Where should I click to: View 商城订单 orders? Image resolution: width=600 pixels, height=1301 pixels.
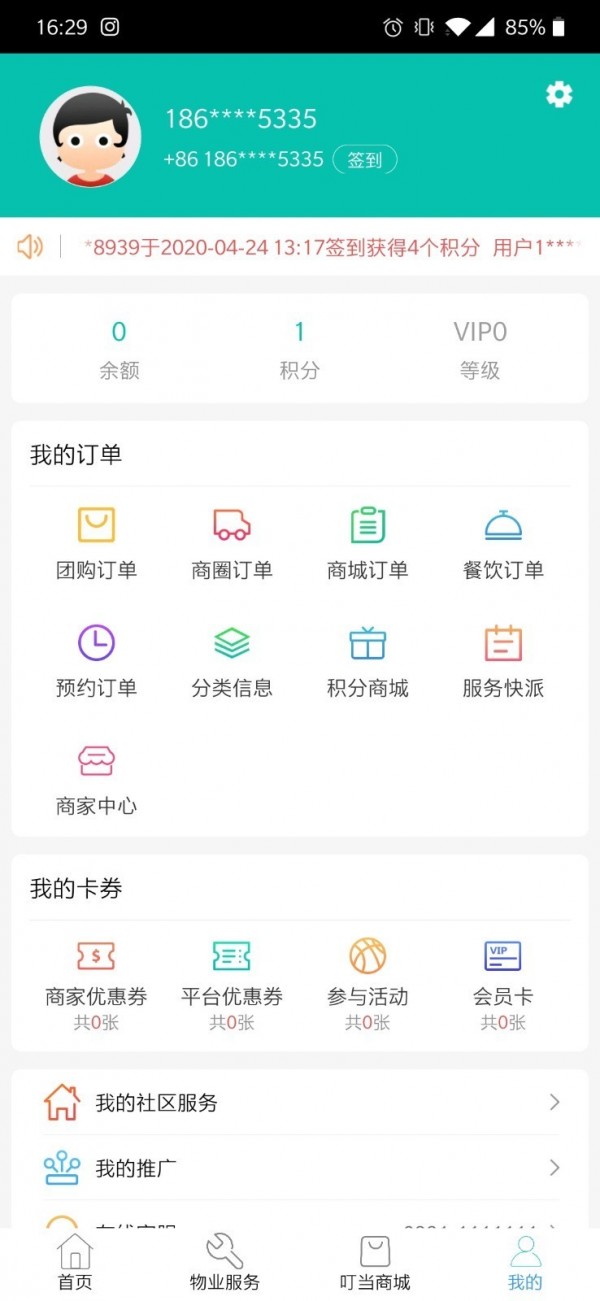coord(368,543)
